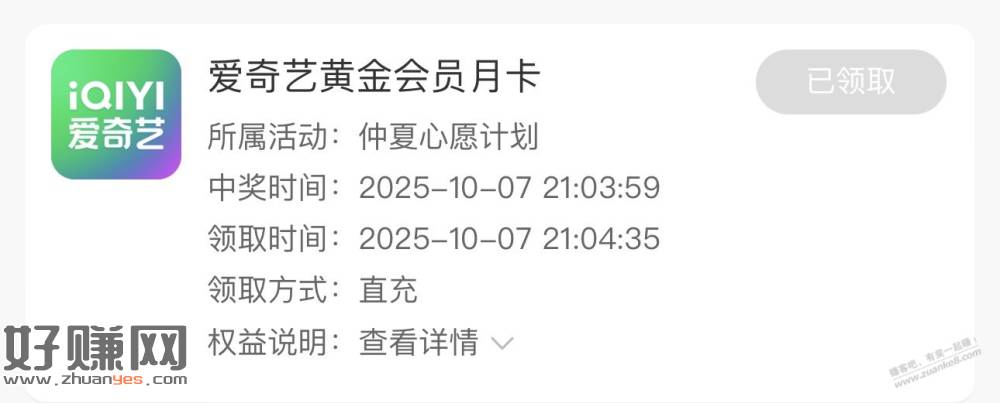Expand 查看详情 rights description
Viewport: 1000px width, 403px height.
coord(436,343)
